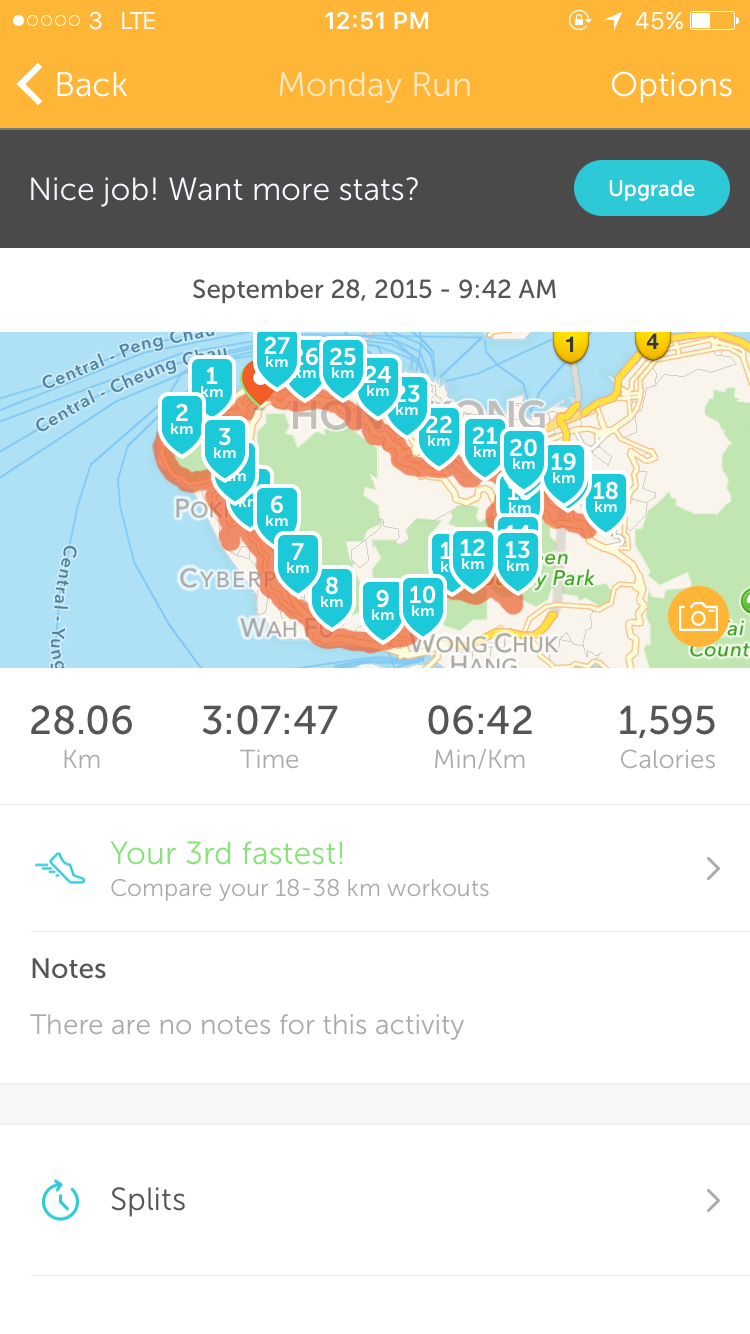Go back from Monday Run
Image resolution: width=750 pixels, height=1334 pixels.
tap(72, 85)
